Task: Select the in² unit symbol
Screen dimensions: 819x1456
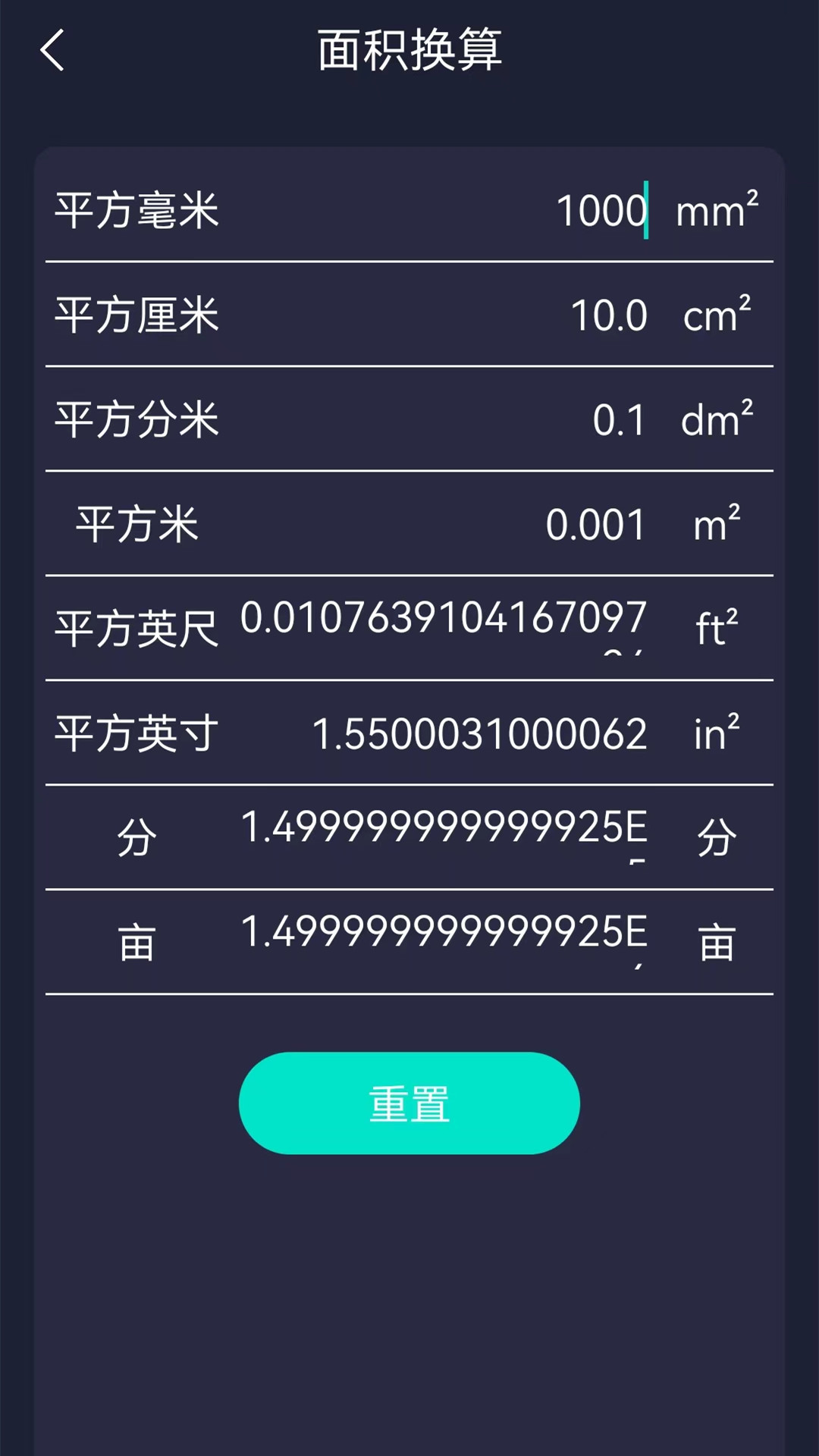Action: pyautogui.click(x=718, y=731)
